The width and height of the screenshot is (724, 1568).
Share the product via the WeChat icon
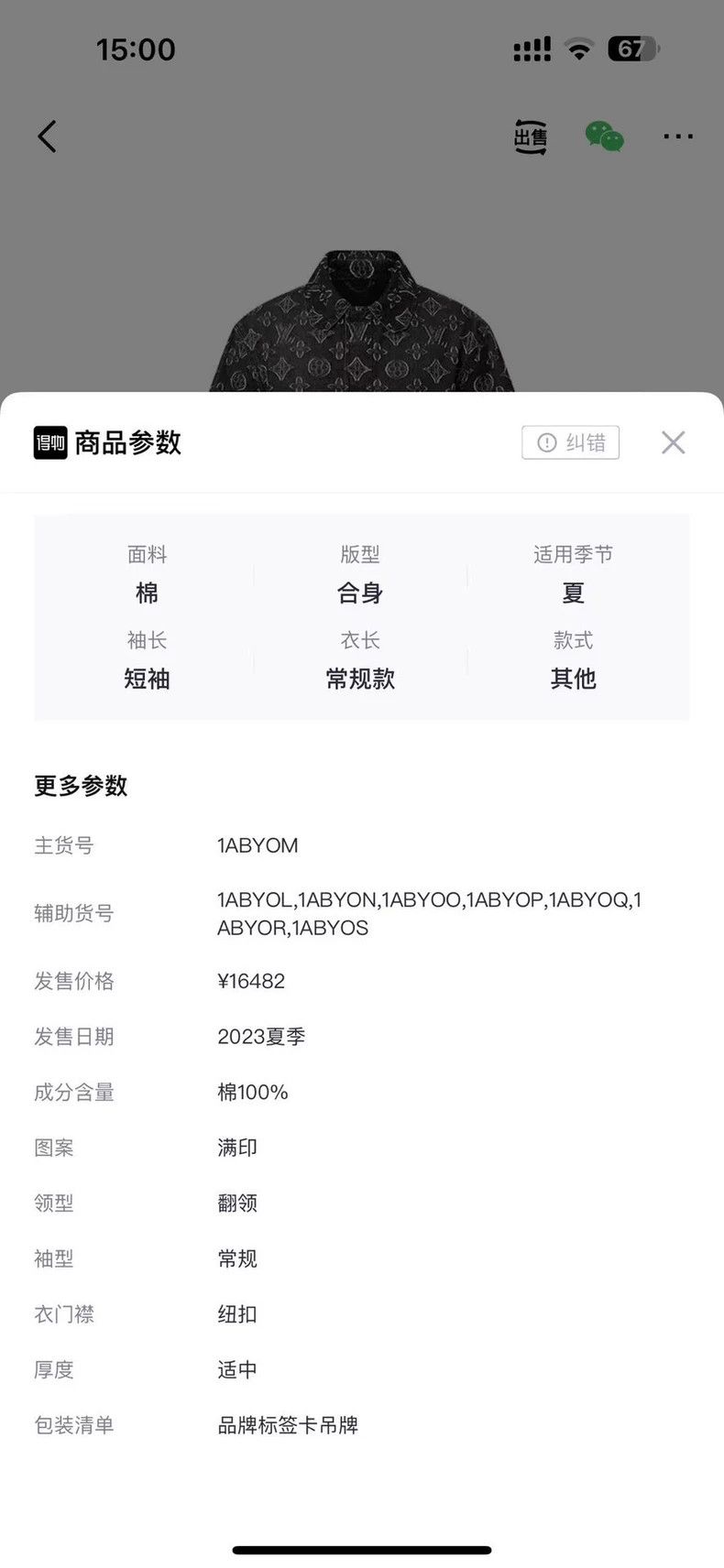[x=605, y=136]
